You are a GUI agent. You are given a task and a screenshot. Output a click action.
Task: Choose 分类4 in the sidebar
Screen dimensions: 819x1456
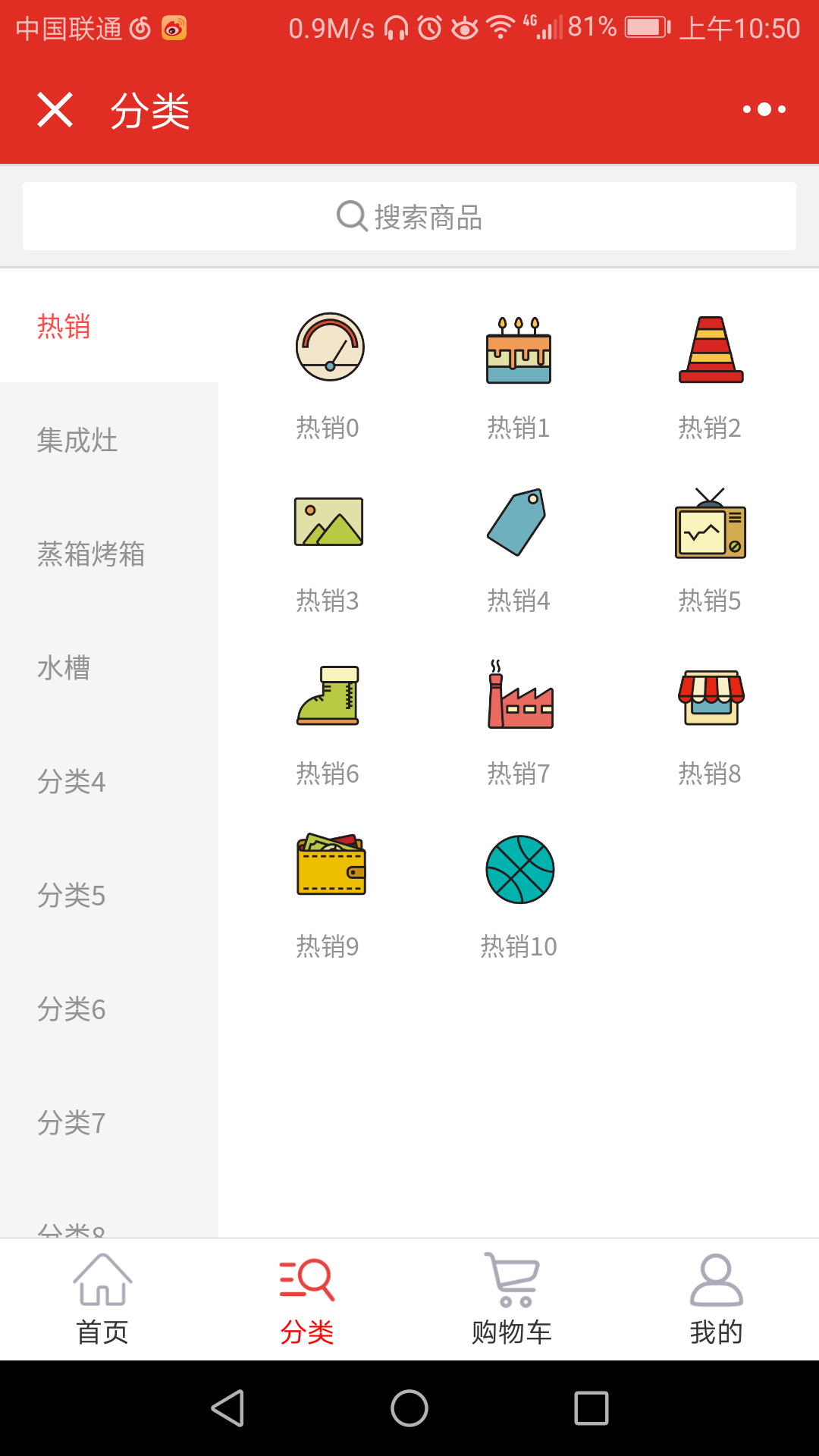pos(71,782)
